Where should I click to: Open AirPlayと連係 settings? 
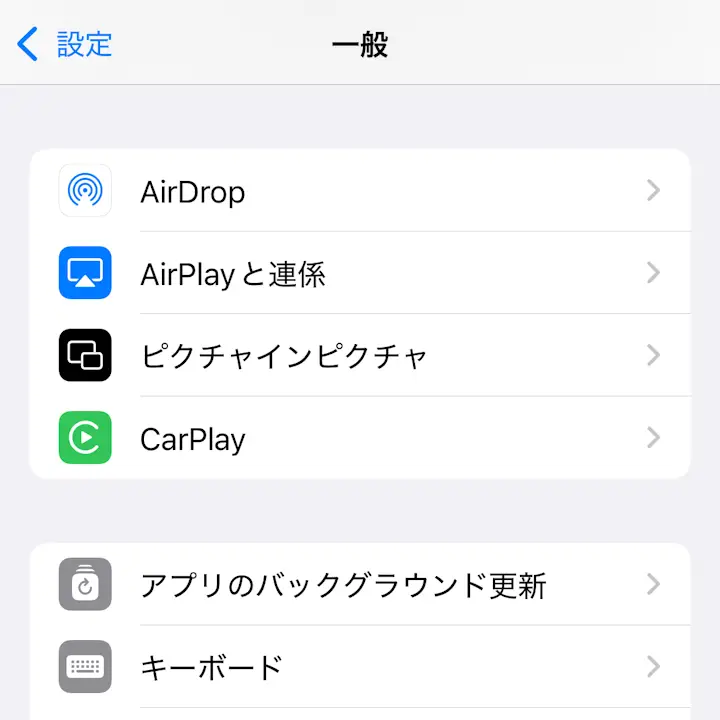click(360, 273)
